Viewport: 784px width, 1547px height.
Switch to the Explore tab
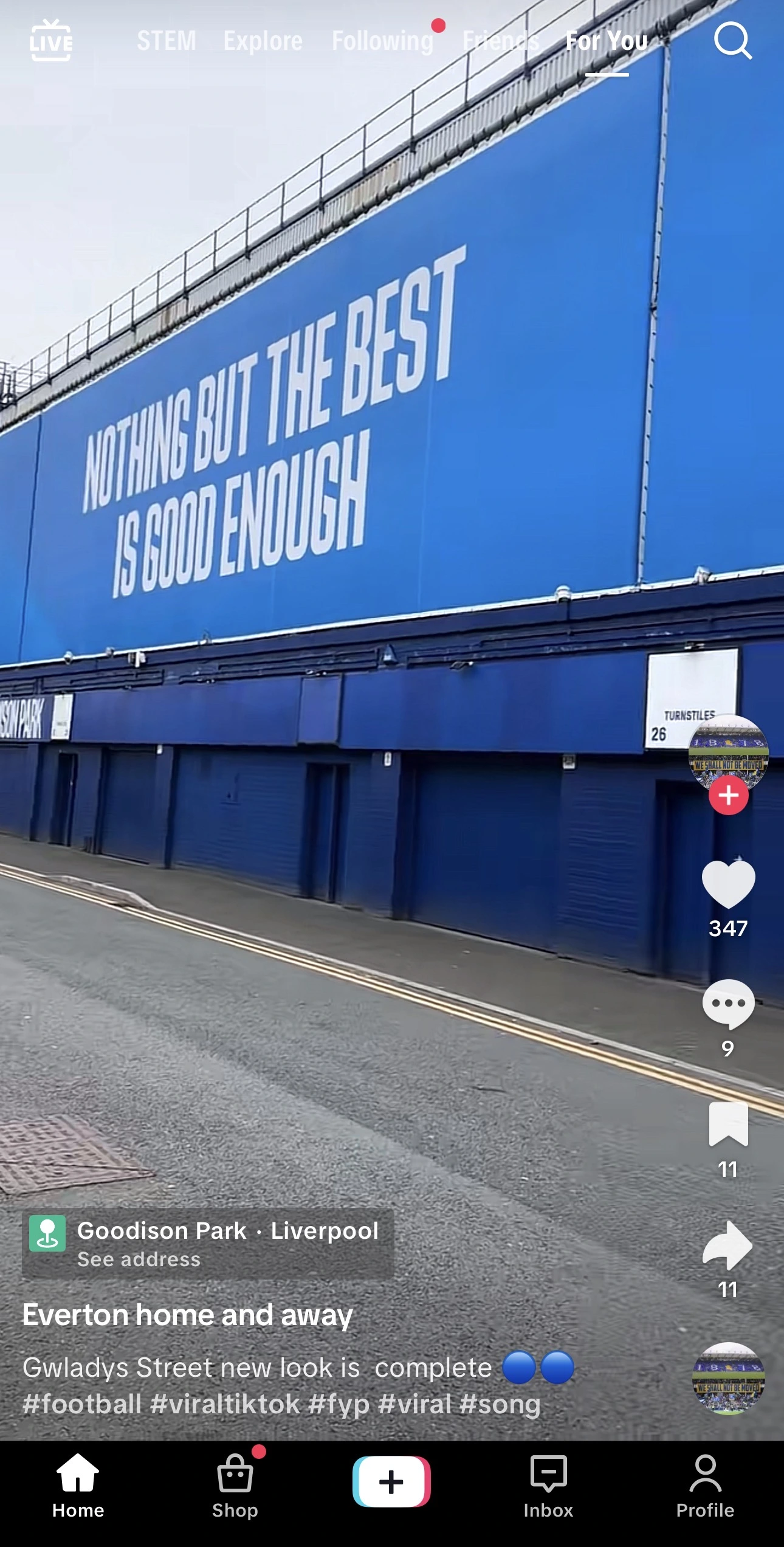(263, 41)
